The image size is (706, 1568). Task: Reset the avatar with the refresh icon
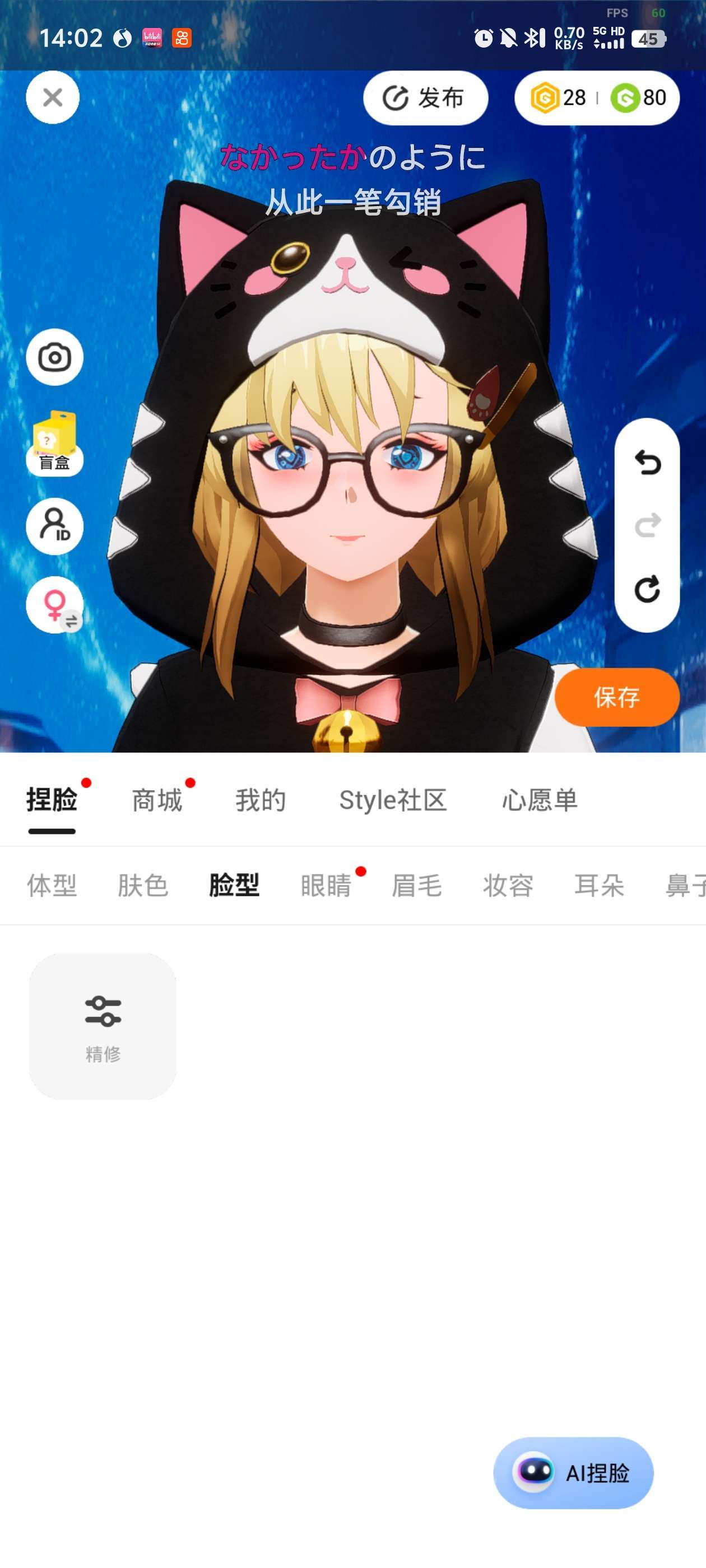(x=647, y=589)
